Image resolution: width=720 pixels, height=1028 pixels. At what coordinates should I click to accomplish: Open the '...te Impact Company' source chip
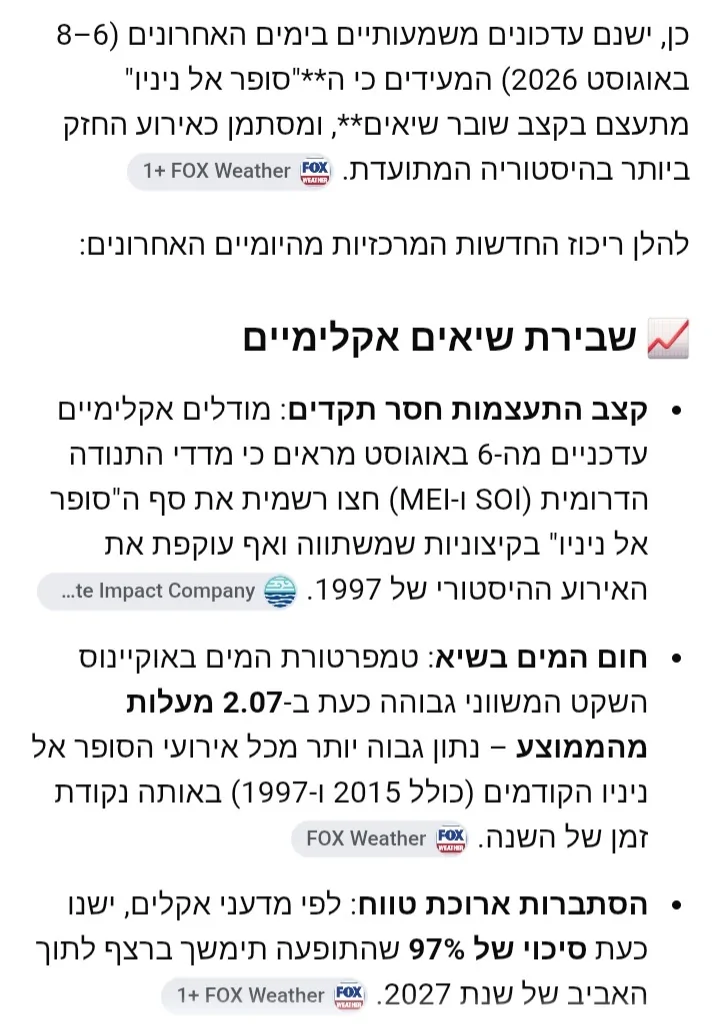coord(169,591)
